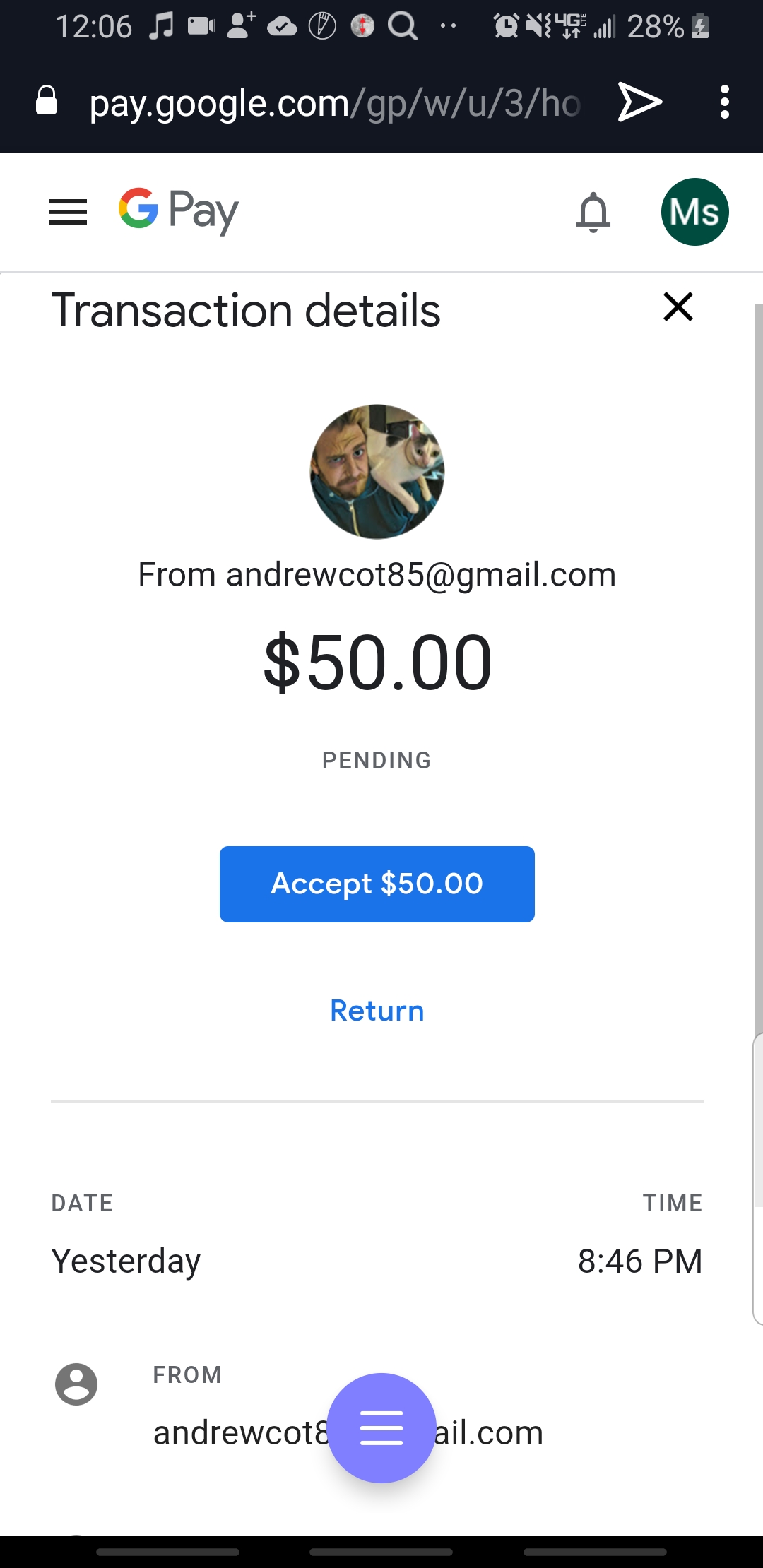763x1568 pixels.
Task: Accept the $50.00 payment
Action: [x=377, y=884]
